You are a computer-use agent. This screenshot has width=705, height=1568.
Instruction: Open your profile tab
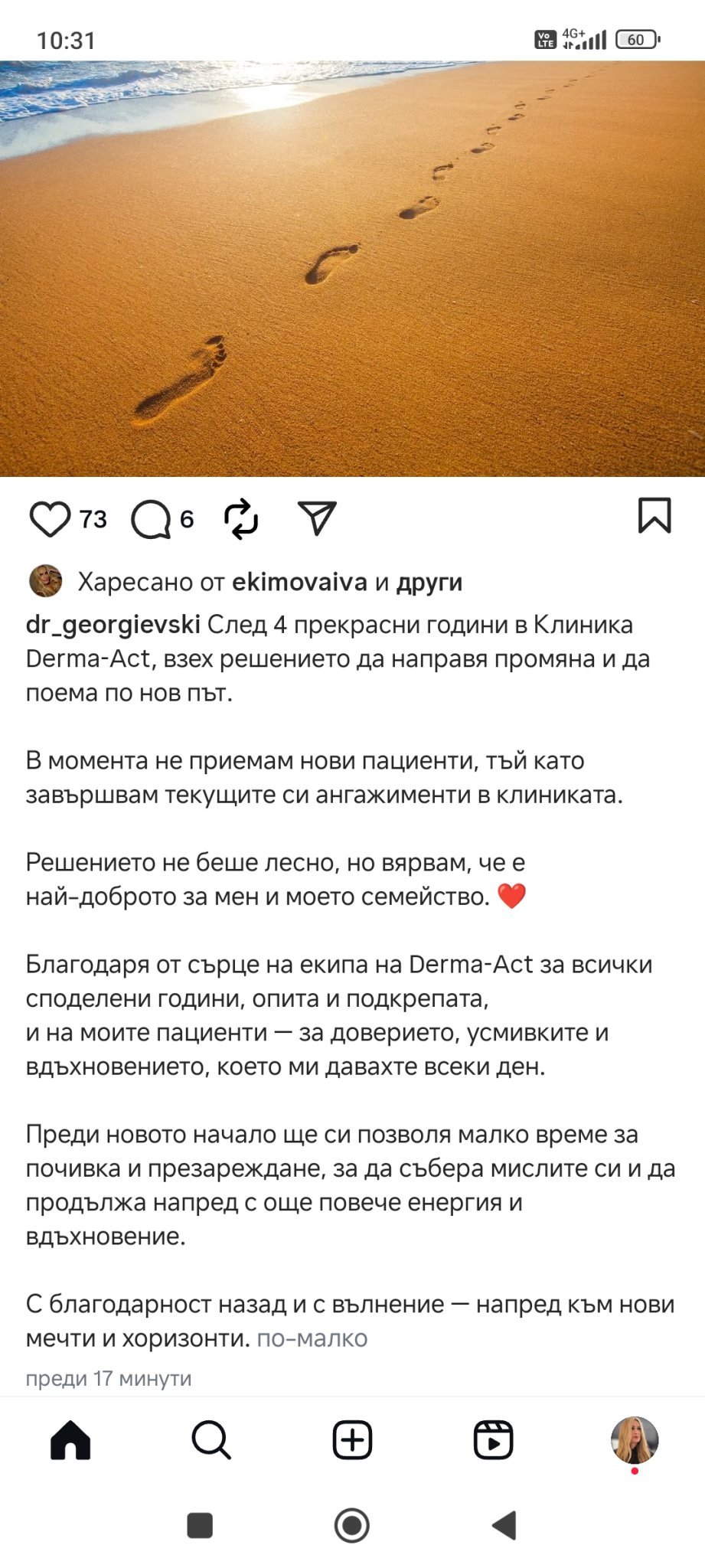[x=634, y=1440]
